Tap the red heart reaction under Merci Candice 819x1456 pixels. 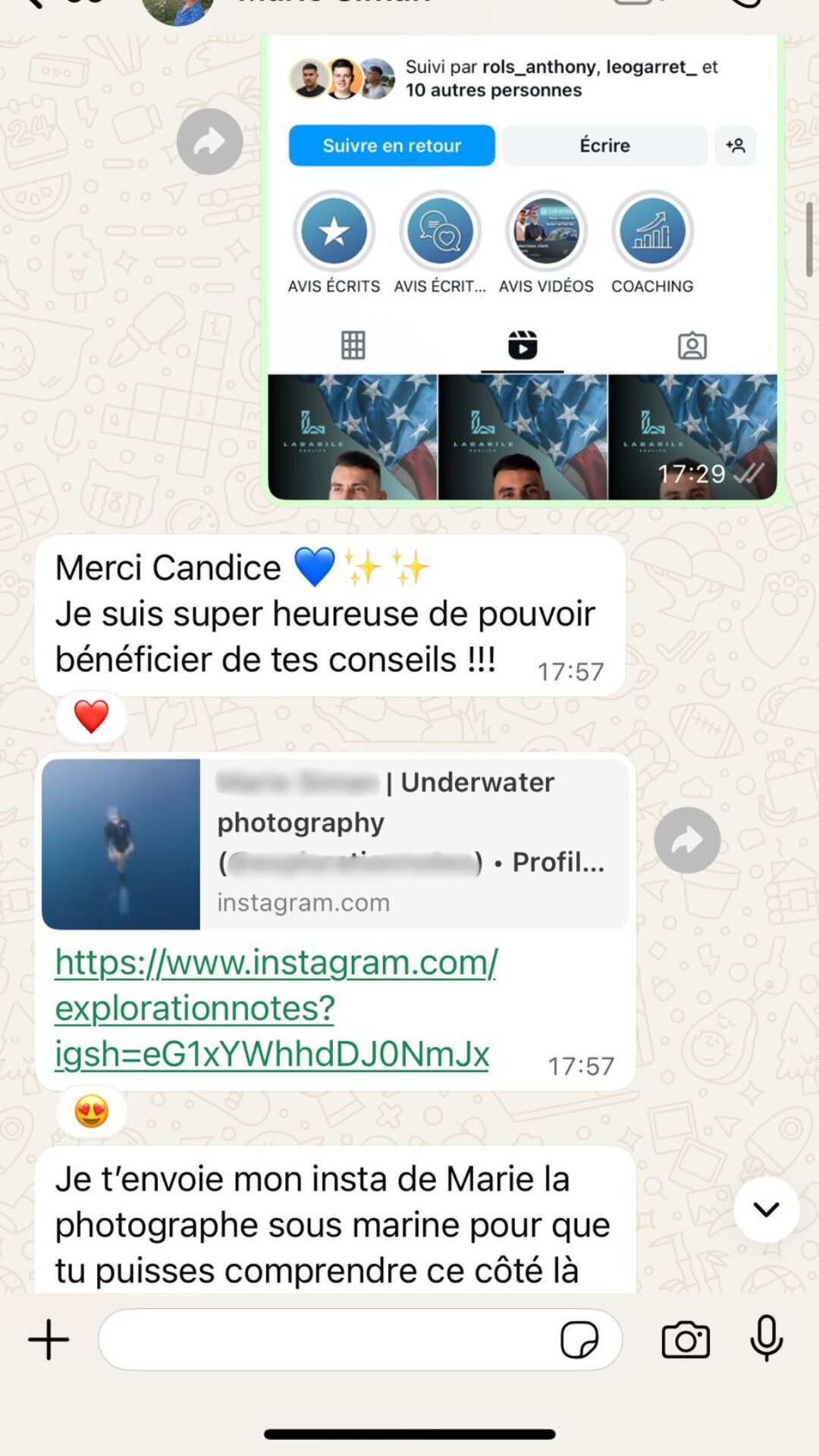(x=91, y=717)
